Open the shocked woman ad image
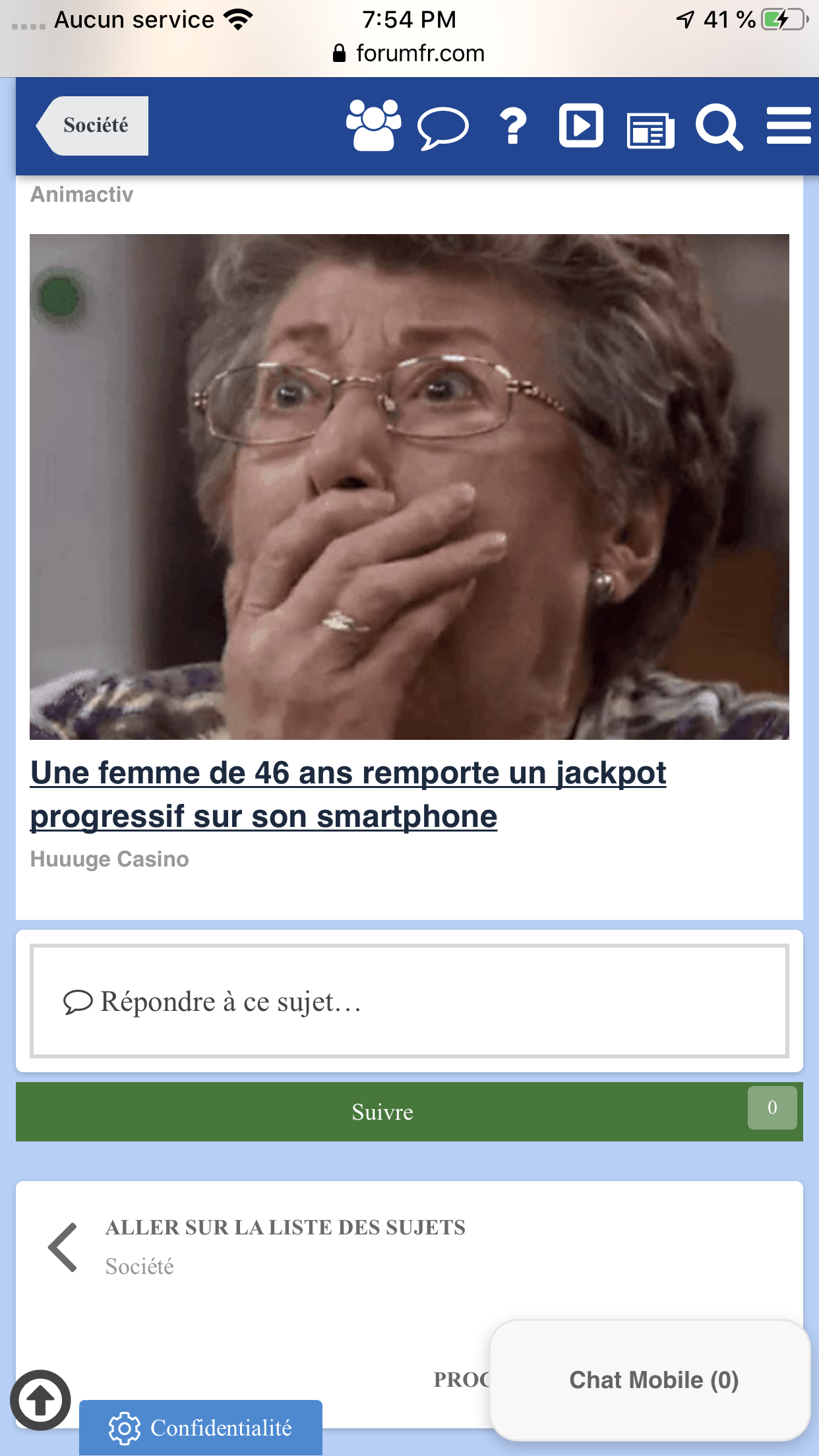This screenshot has height=1456, width=819. [409, 487]
